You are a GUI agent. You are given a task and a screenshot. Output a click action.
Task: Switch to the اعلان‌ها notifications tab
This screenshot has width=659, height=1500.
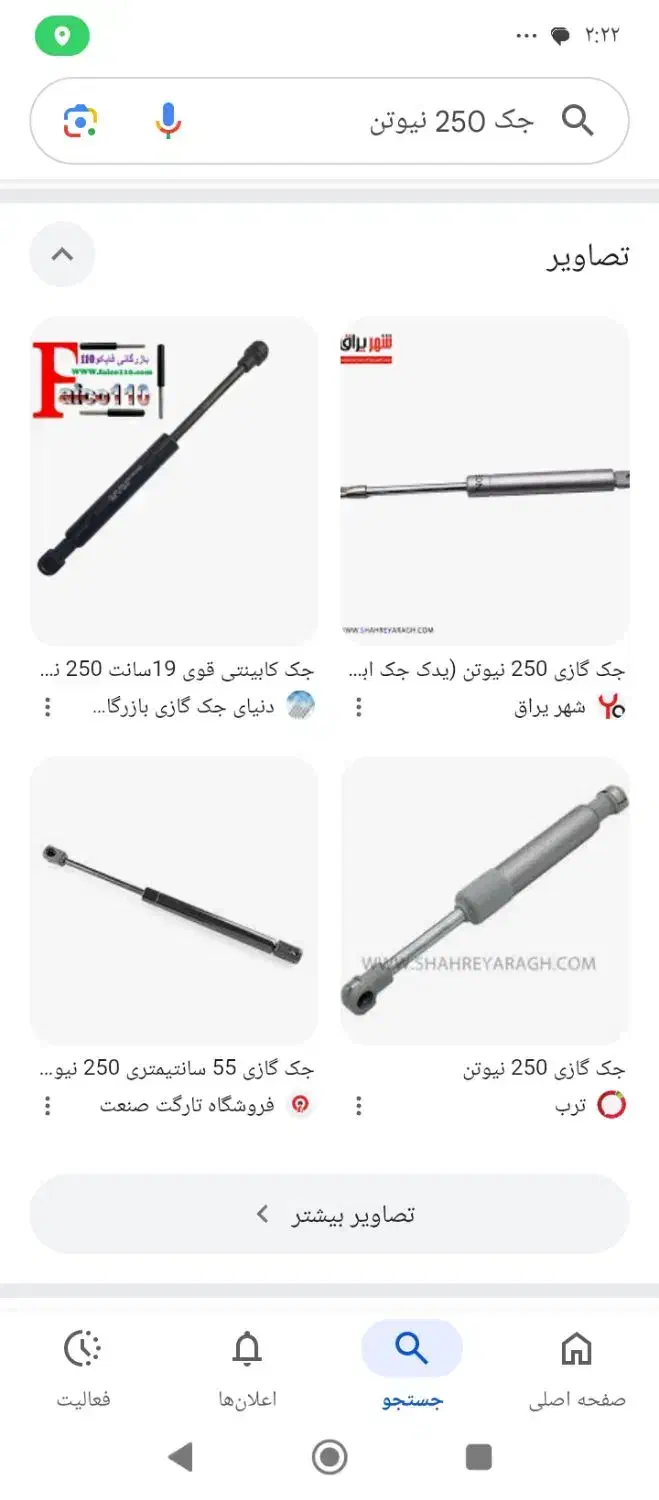click(246, 1366)
